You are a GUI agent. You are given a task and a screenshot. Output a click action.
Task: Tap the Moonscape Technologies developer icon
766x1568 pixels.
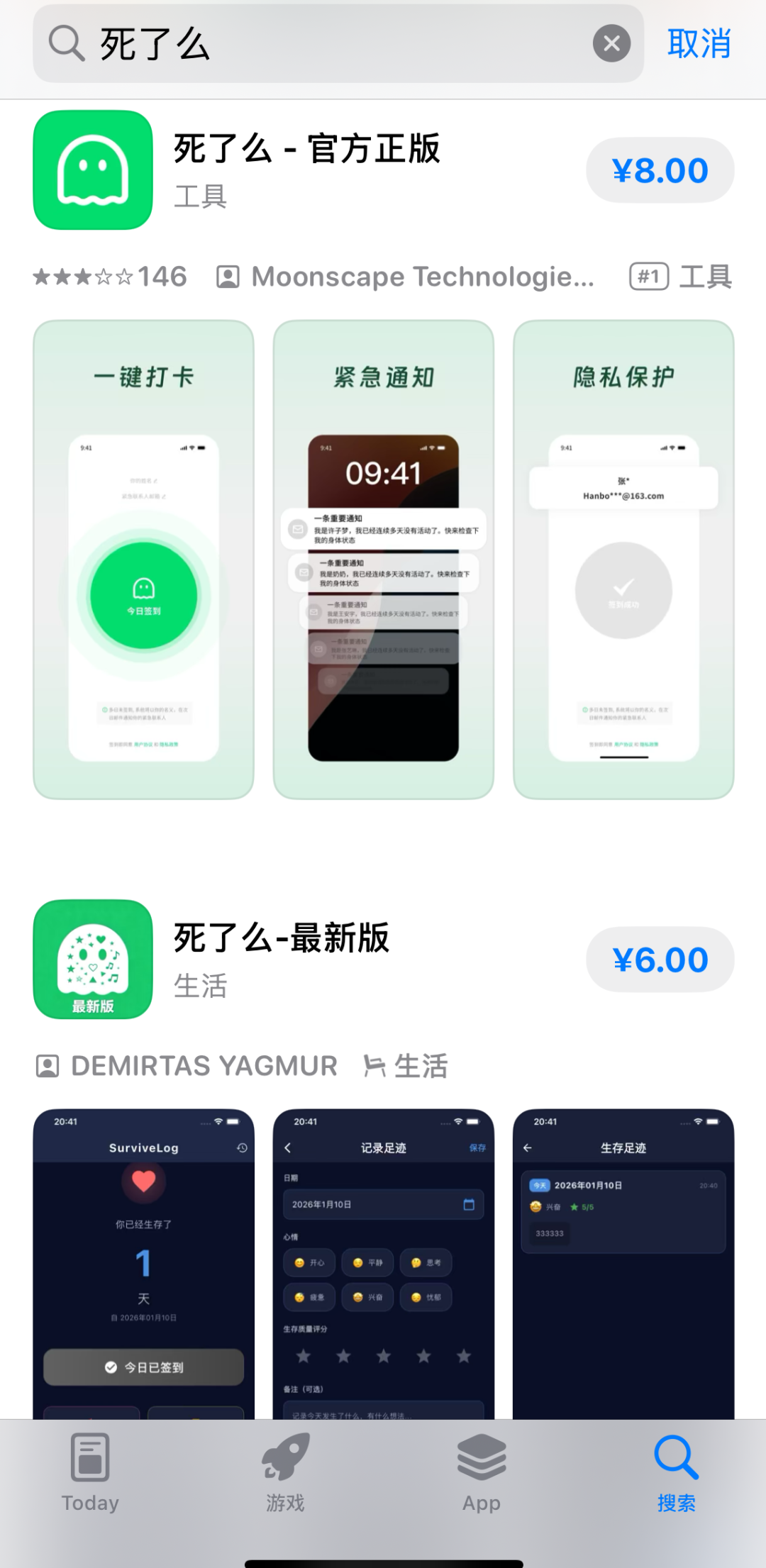pyautogui.click(x=228, y=276)
